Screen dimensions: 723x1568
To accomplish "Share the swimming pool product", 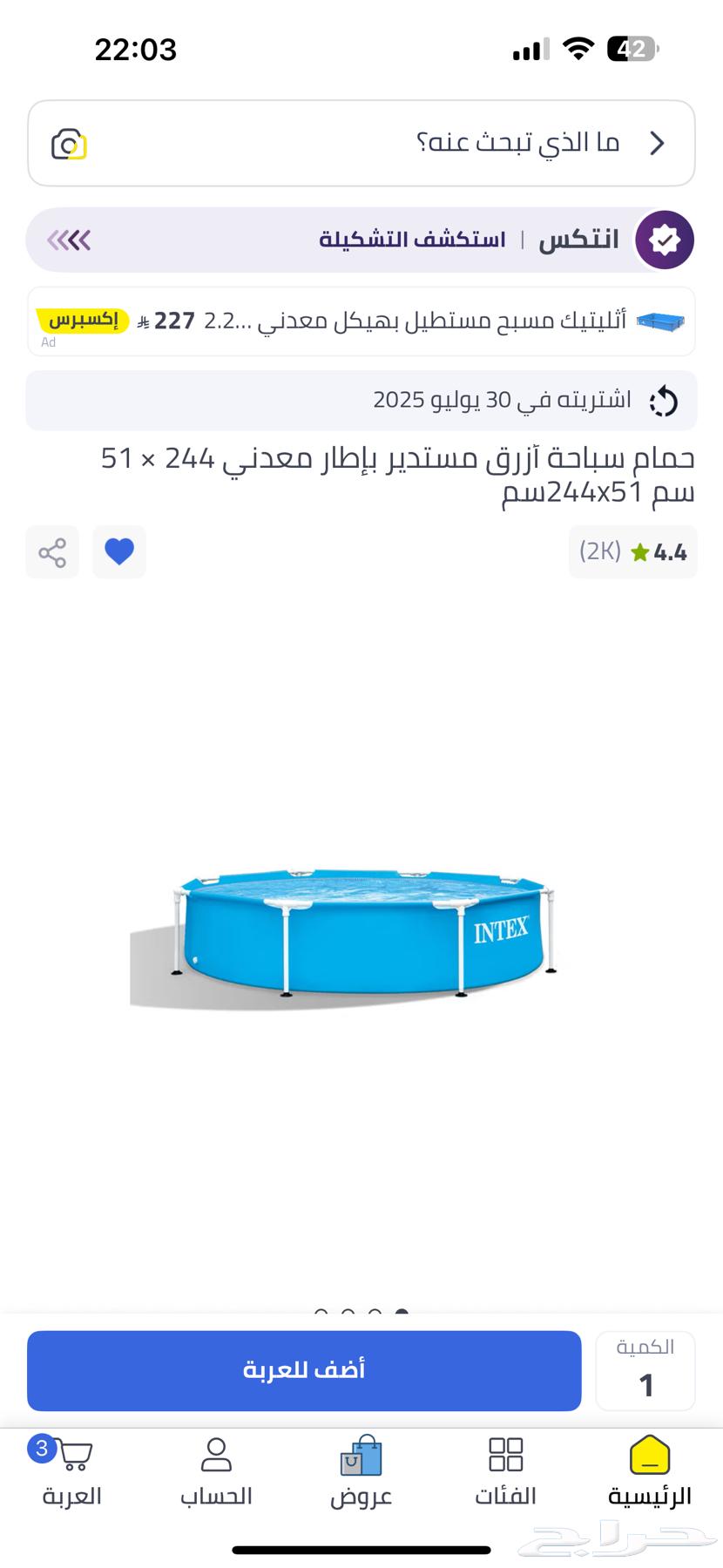I will (x=51, y=551).
